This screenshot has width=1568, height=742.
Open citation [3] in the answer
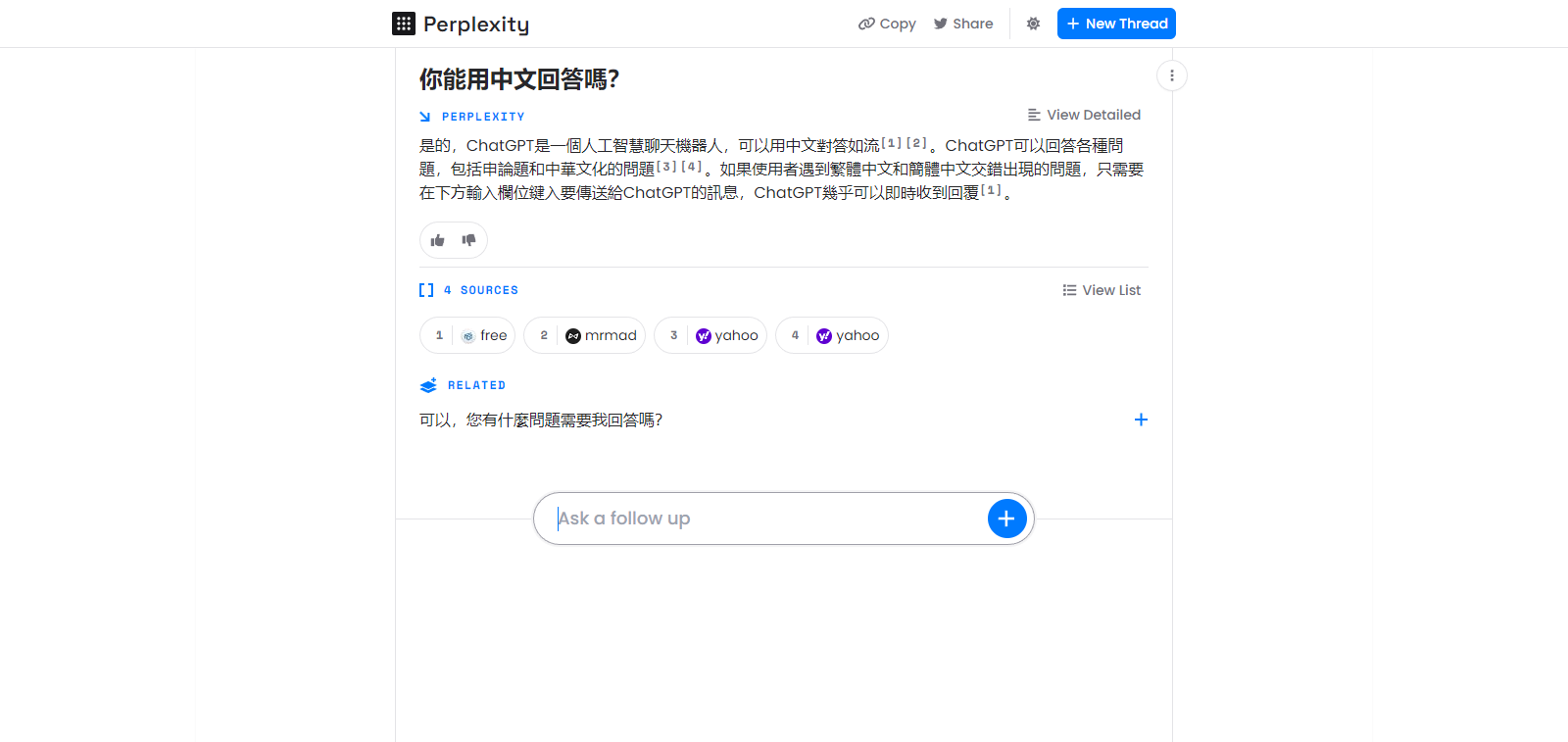click(x=666, y=167)
